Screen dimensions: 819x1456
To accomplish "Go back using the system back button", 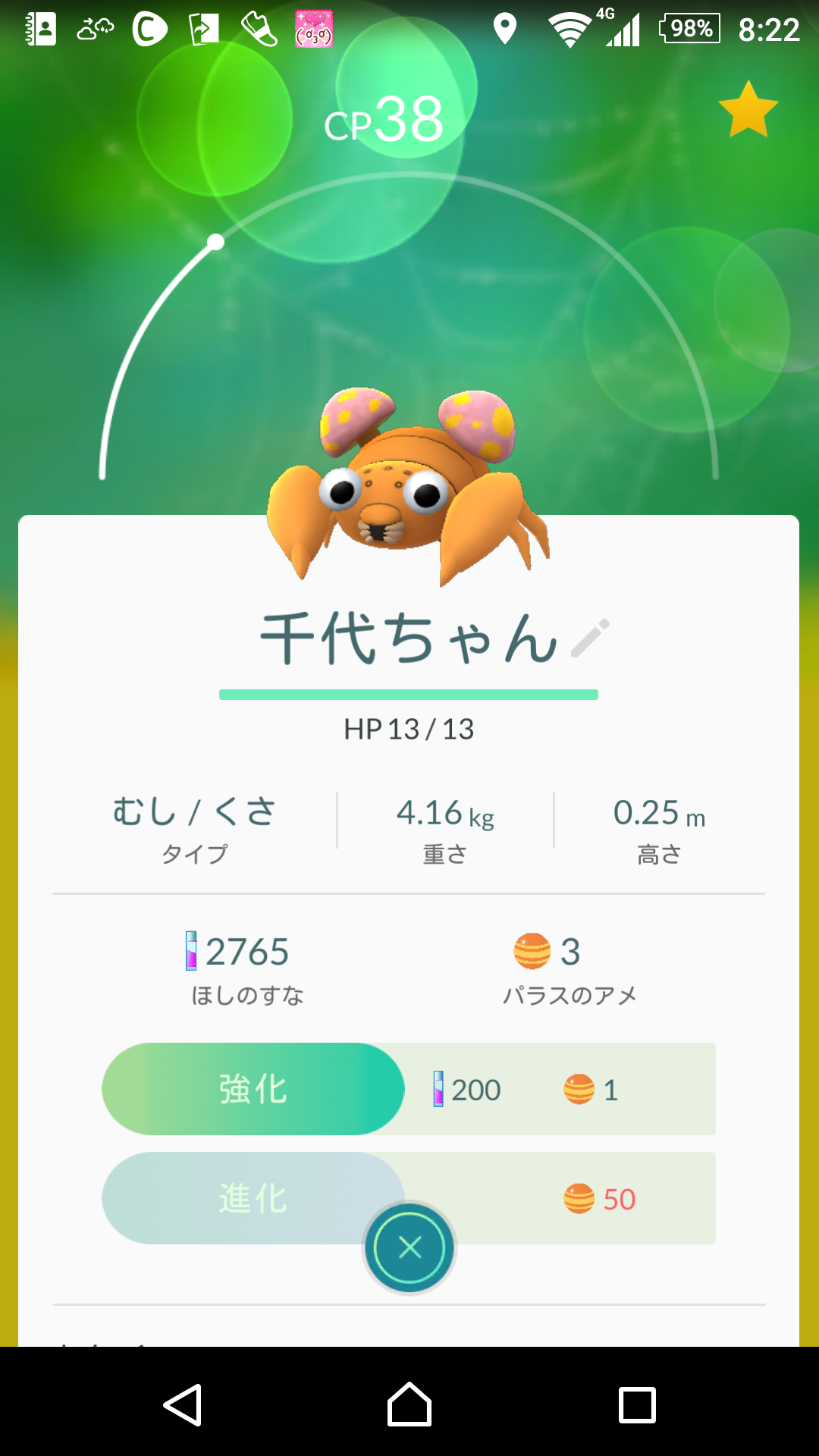I will [183, 1405].
